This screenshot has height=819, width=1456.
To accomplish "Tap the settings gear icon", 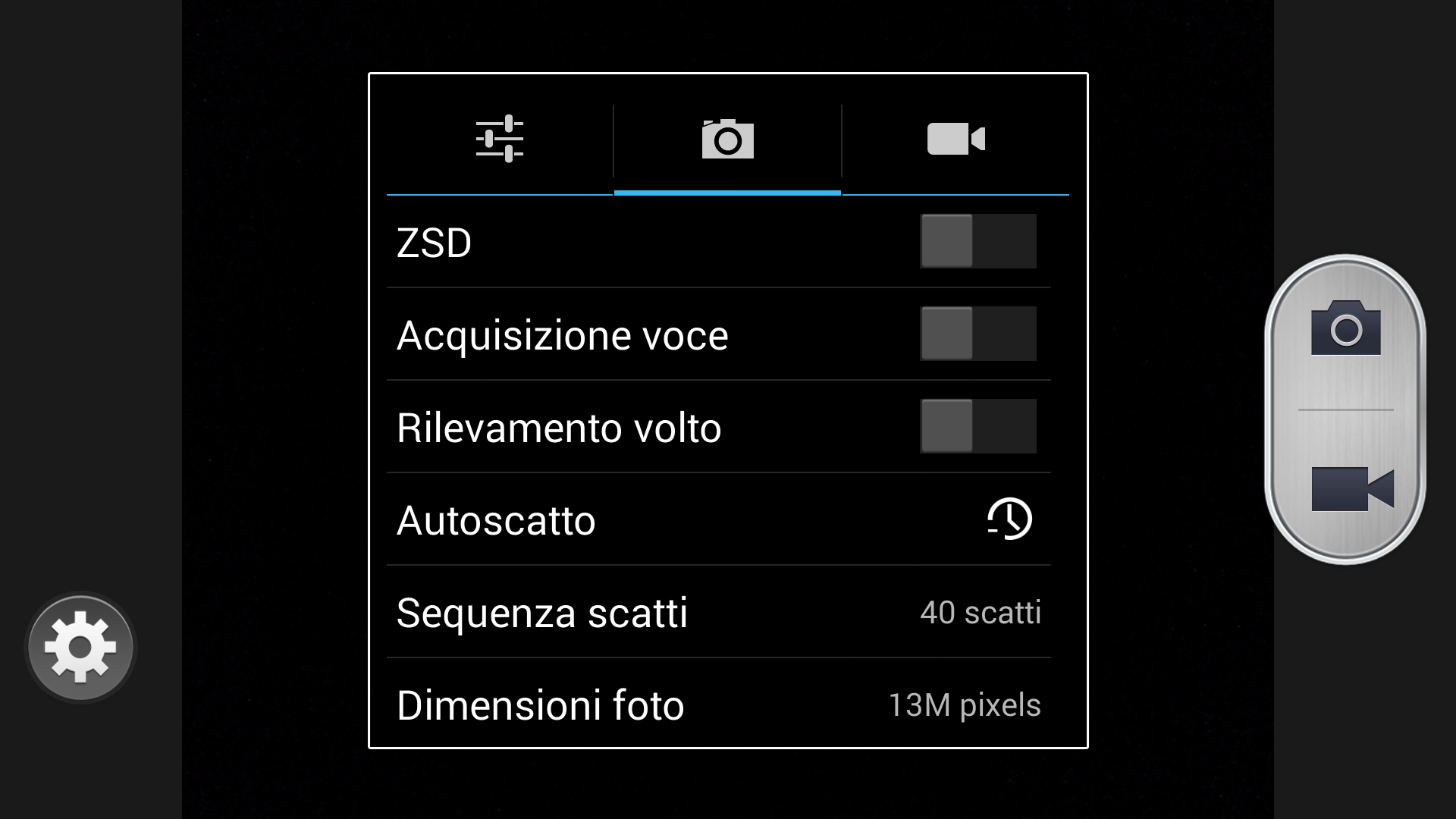I will click(80, 648).
